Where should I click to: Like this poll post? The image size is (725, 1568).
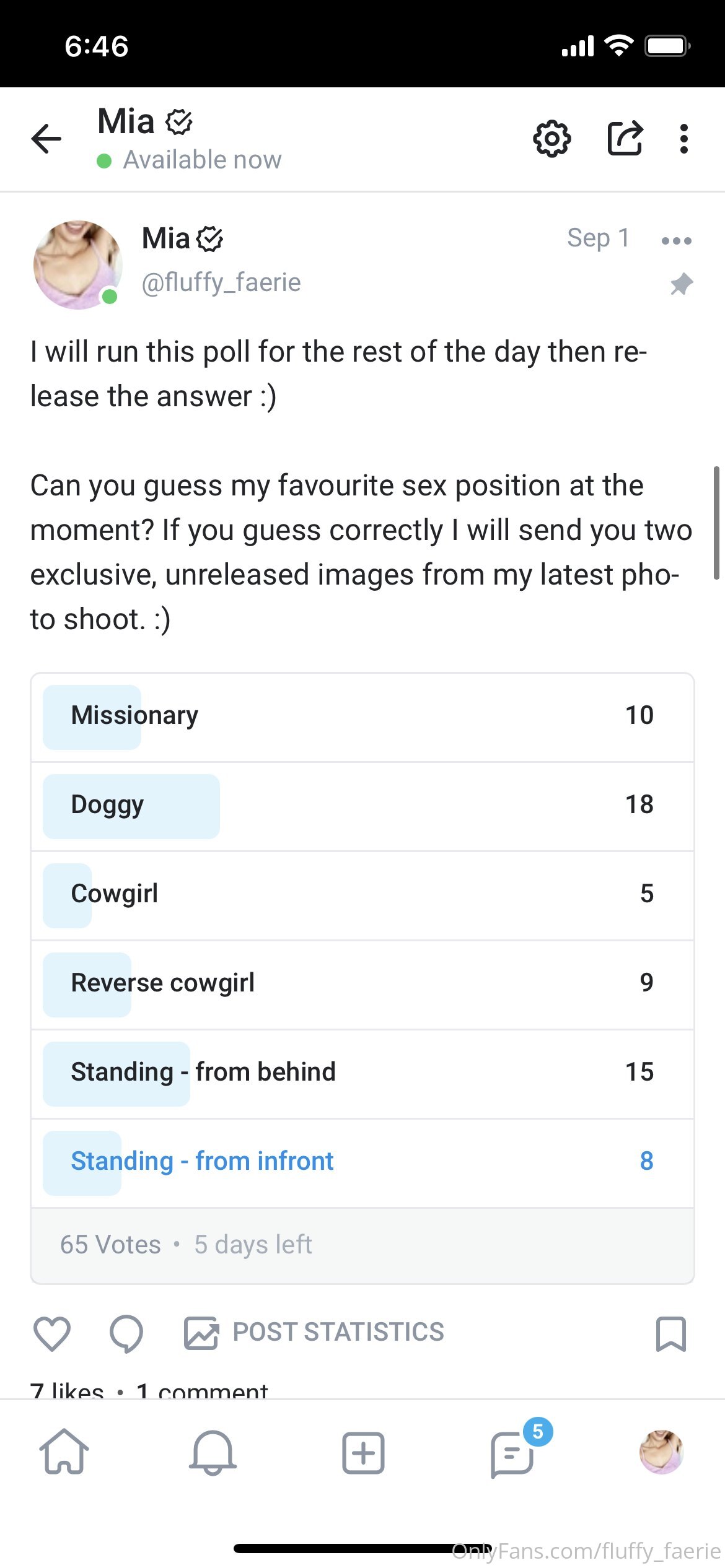pyautogui.click(x=52, y=1333)
